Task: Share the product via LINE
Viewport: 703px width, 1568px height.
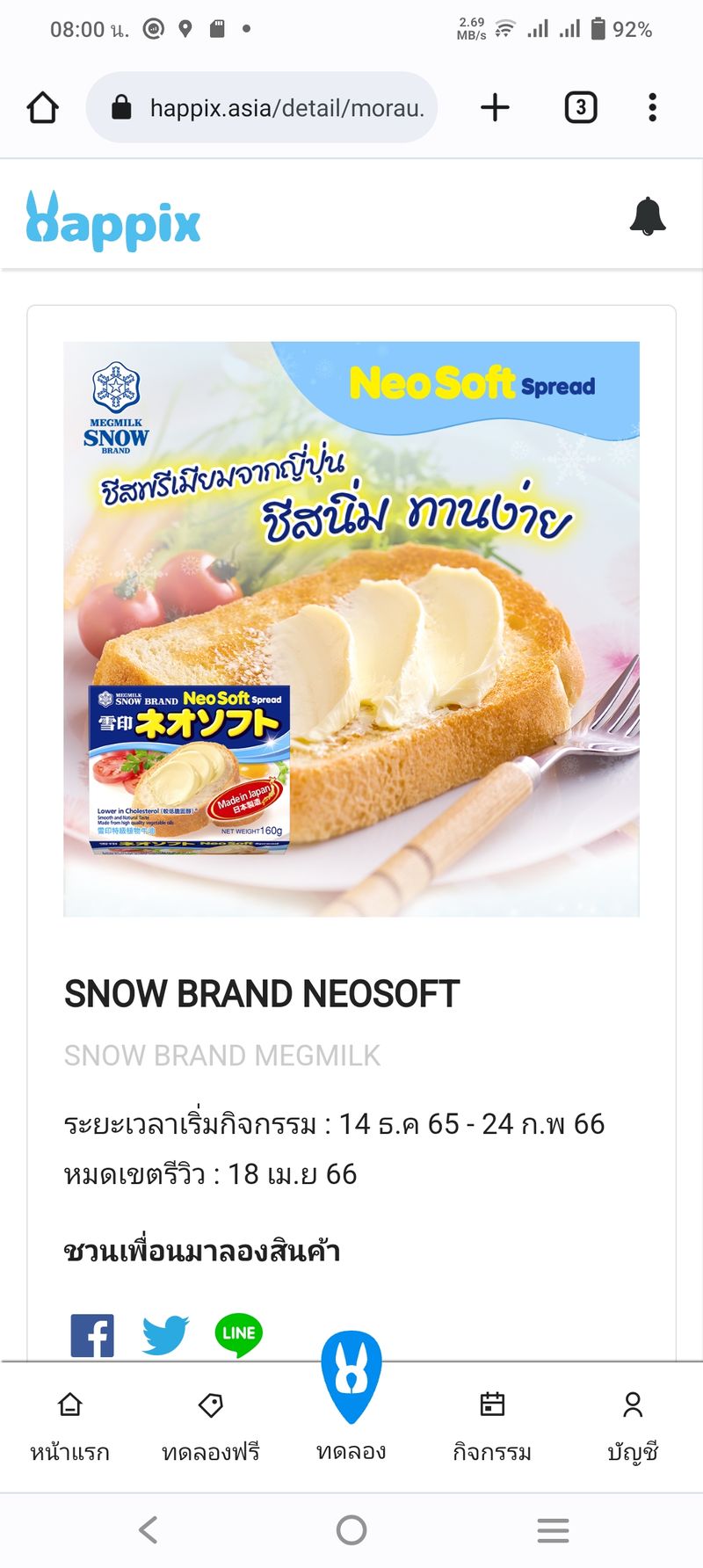Action: point(237,1334)
